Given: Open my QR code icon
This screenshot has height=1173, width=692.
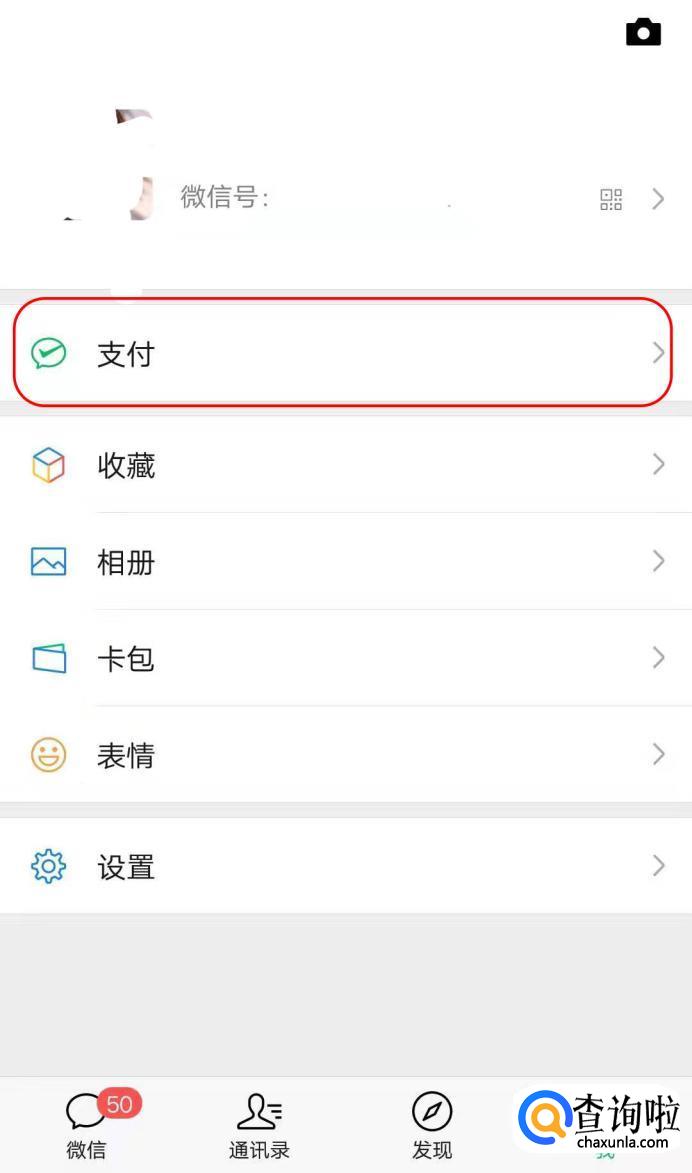Looking at the screenshot, I should (x=611, y=199).
